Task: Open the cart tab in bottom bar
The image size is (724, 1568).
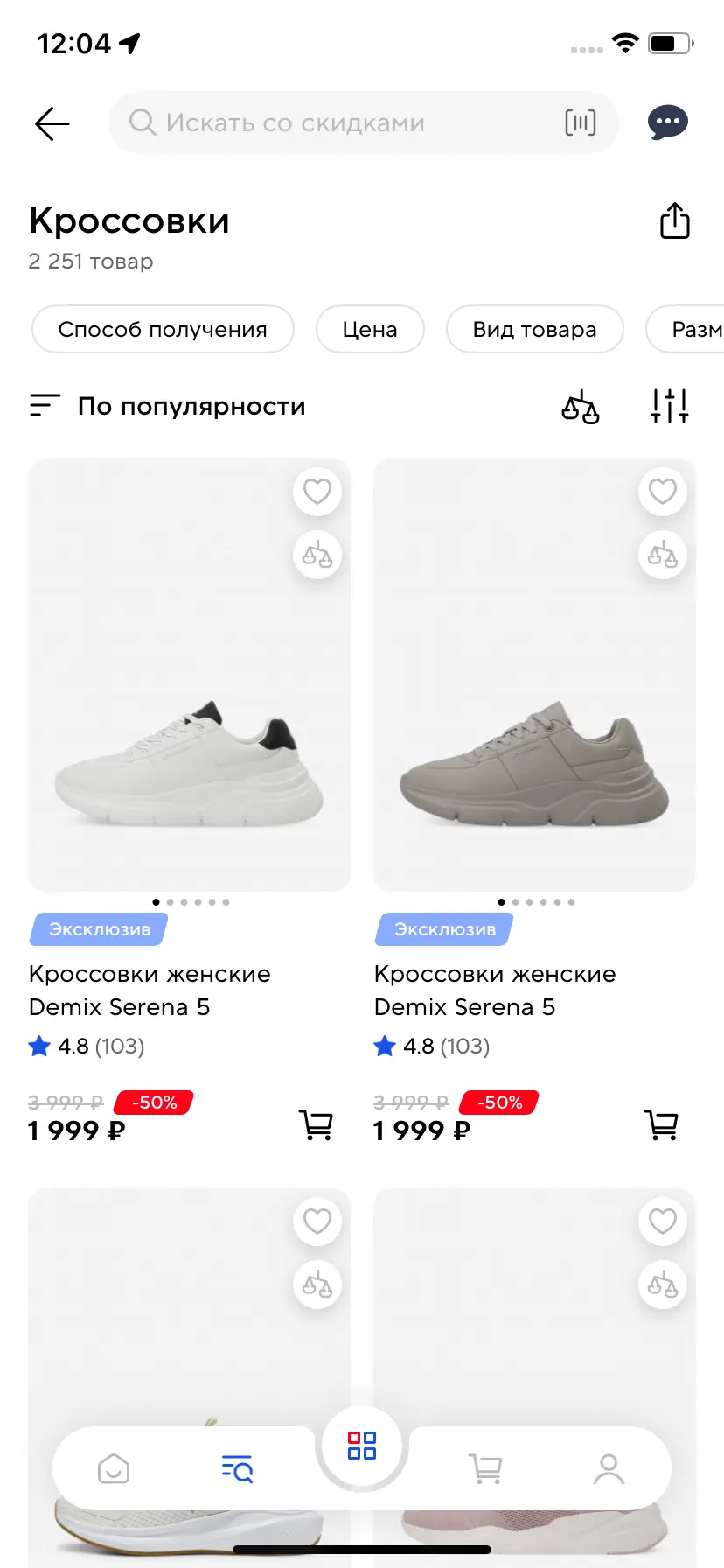Action: (485, 1468)
